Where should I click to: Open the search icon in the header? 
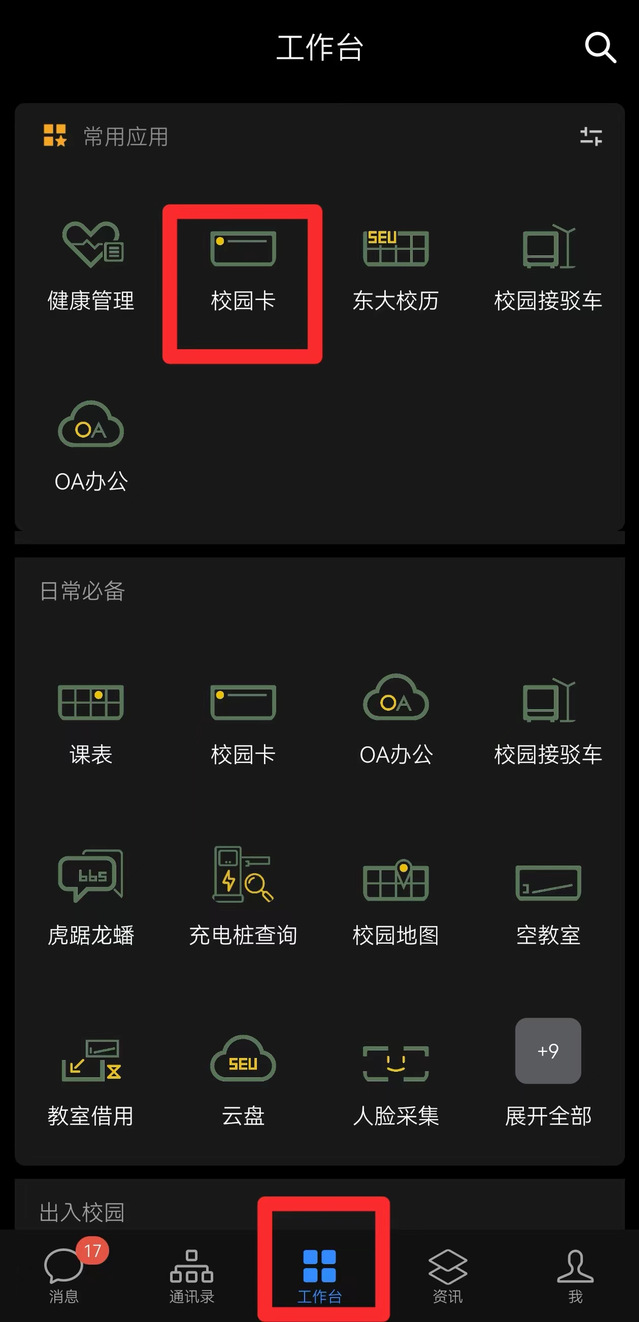coord(600,47)
